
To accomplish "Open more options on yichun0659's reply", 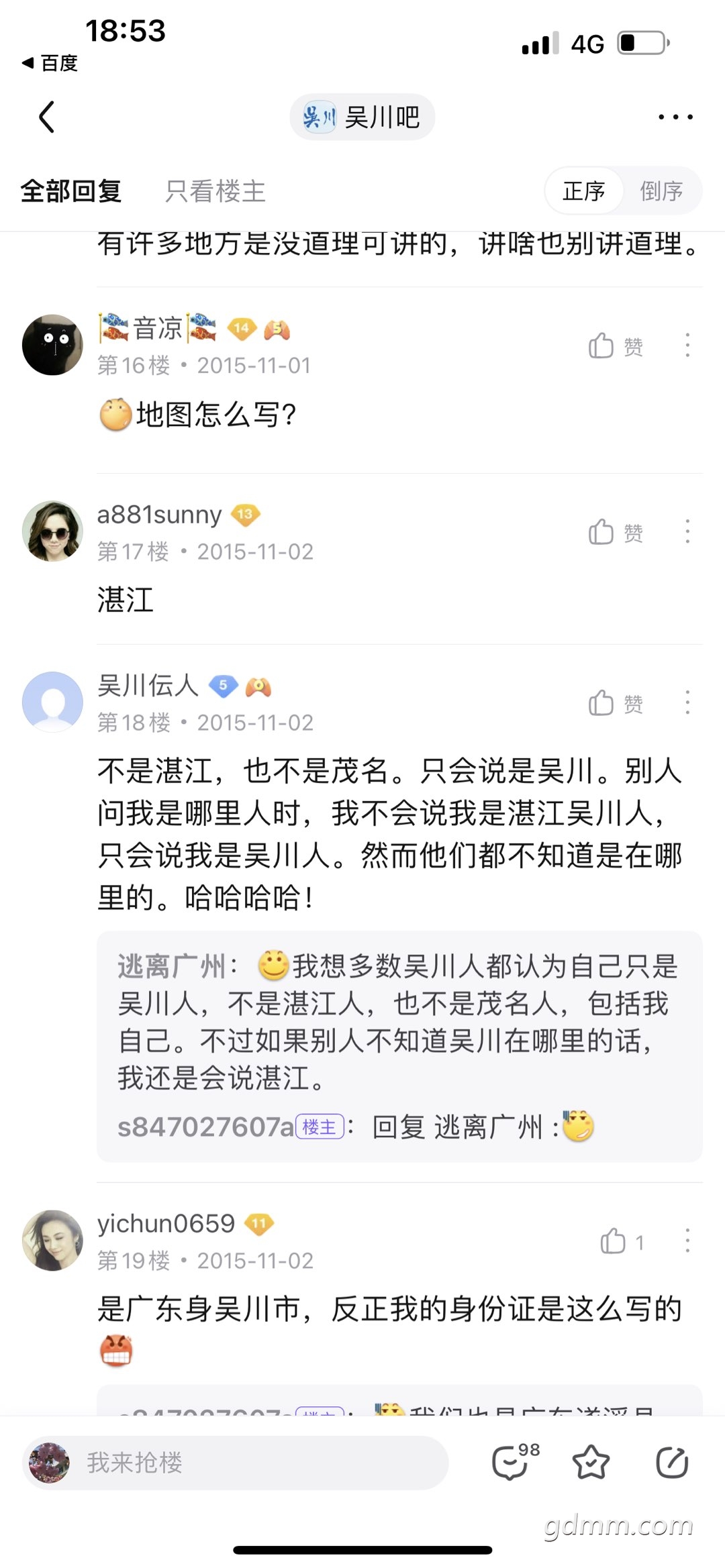I will (687, 1242).
